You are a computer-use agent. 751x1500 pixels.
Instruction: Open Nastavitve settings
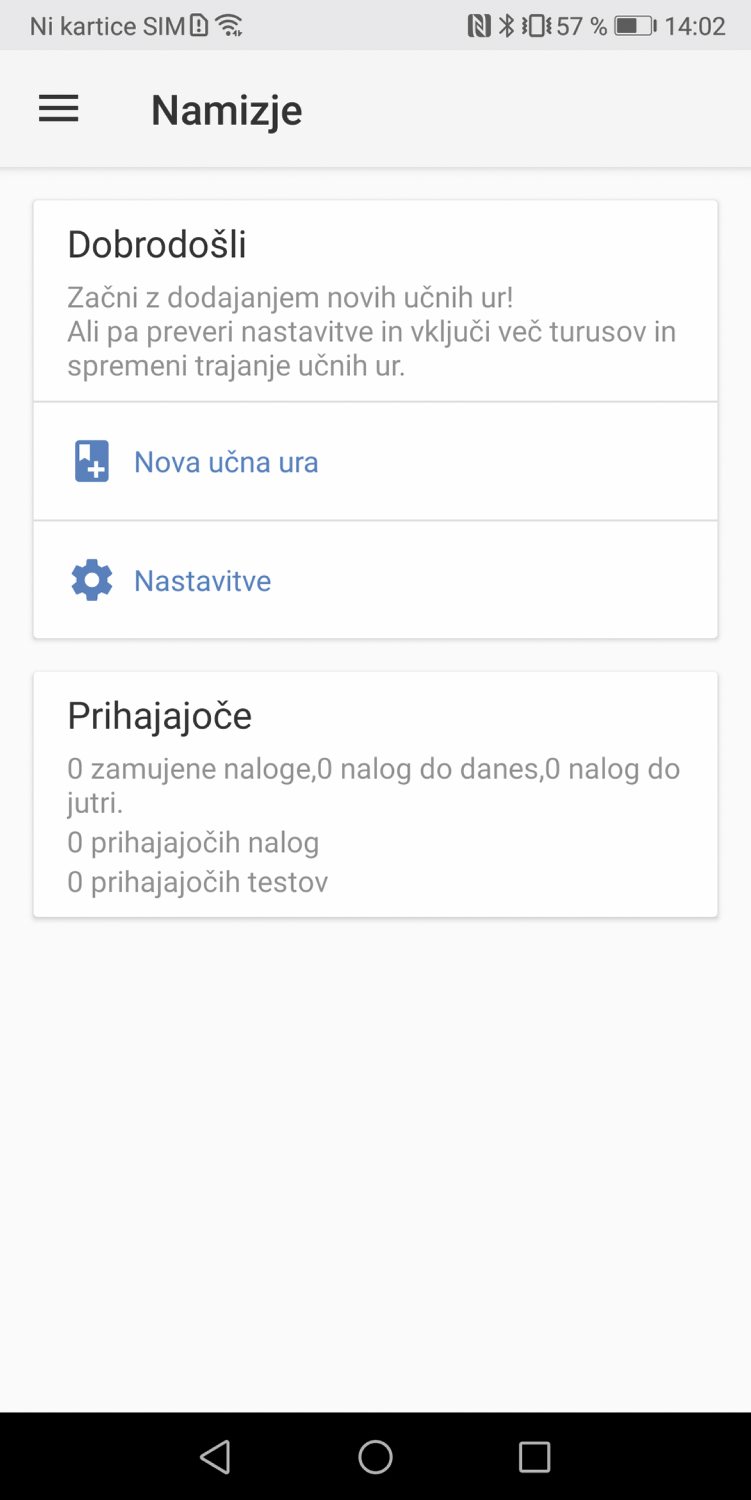(375, 580)
